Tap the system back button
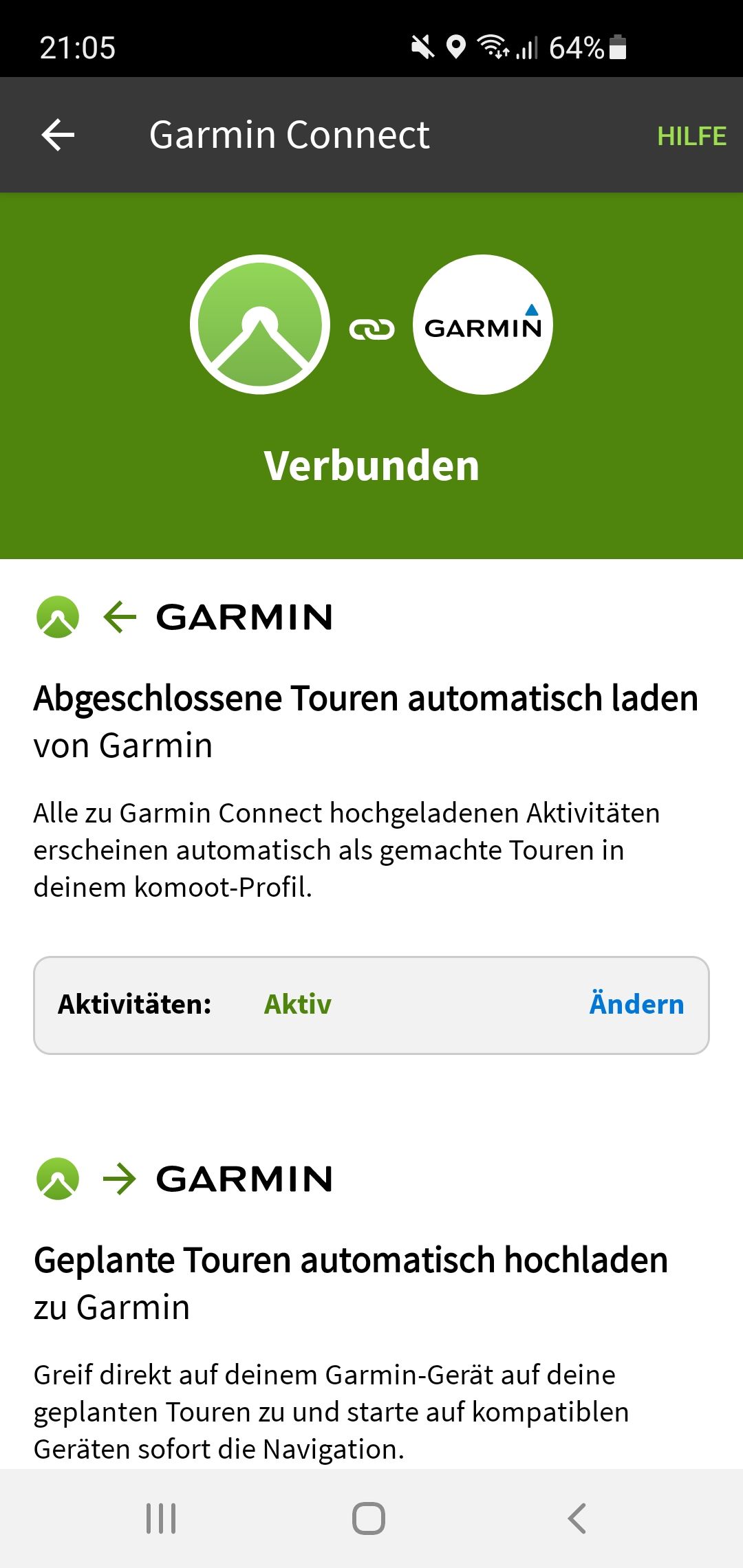Viewport: 743px width, 1568px height. 577,1518
